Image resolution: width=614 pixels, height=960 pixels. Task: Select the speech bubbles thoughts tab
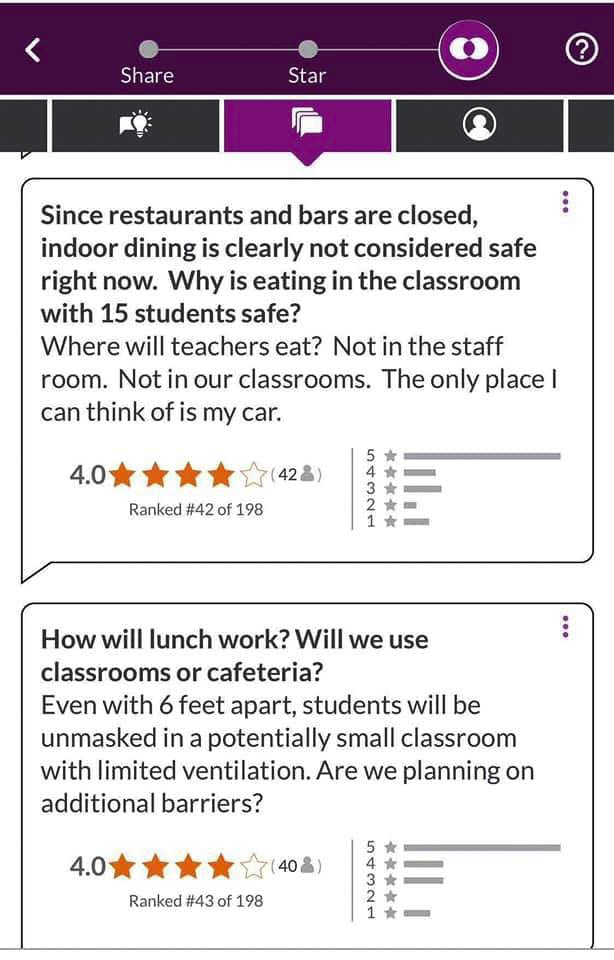coord(309,124)
